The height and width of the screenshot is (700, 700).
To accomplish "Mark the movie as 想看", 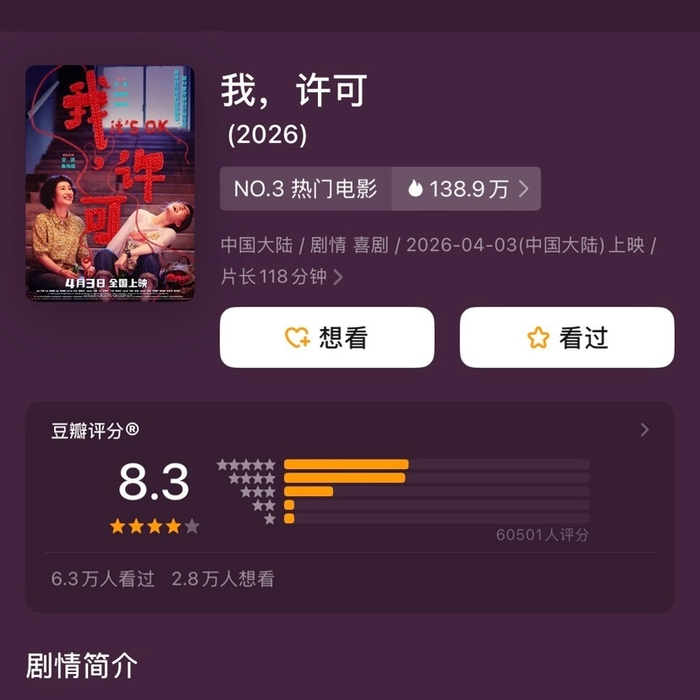I will (x=327, y=338).
